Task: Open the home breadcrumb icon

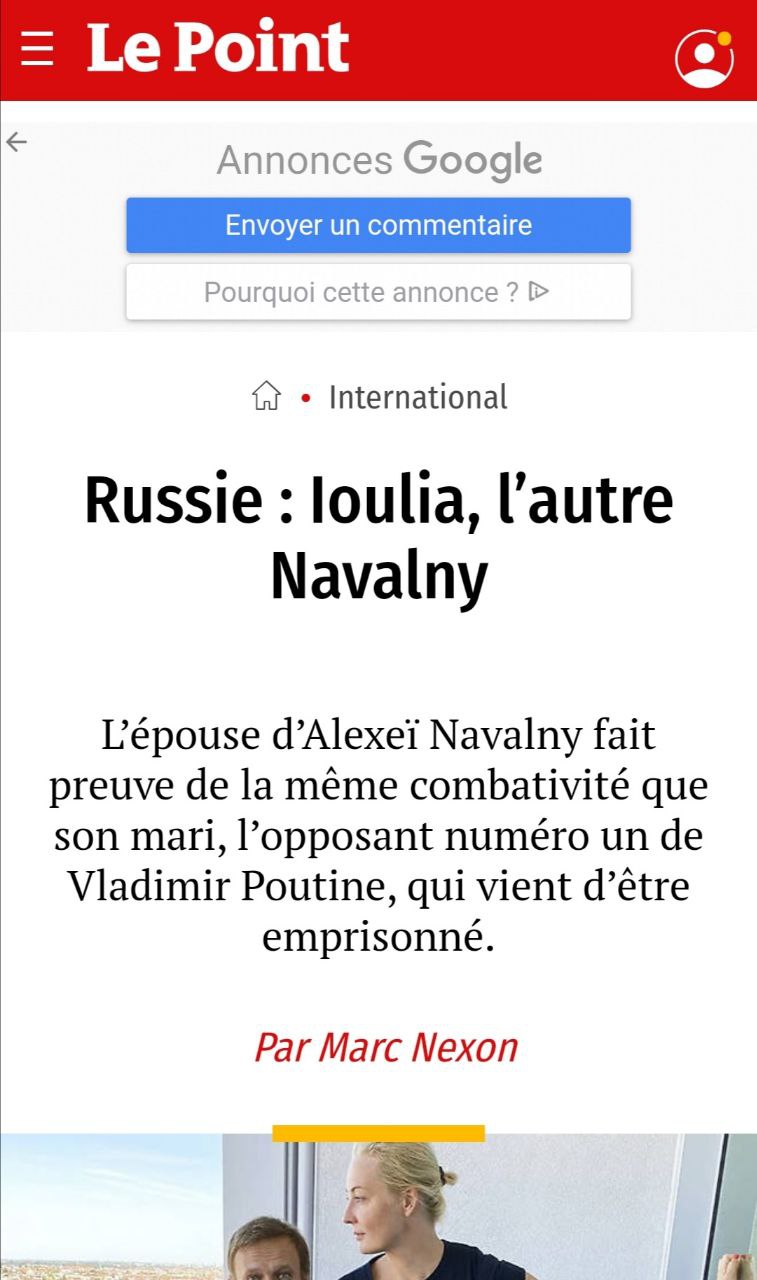Action: tap(266, 397)
